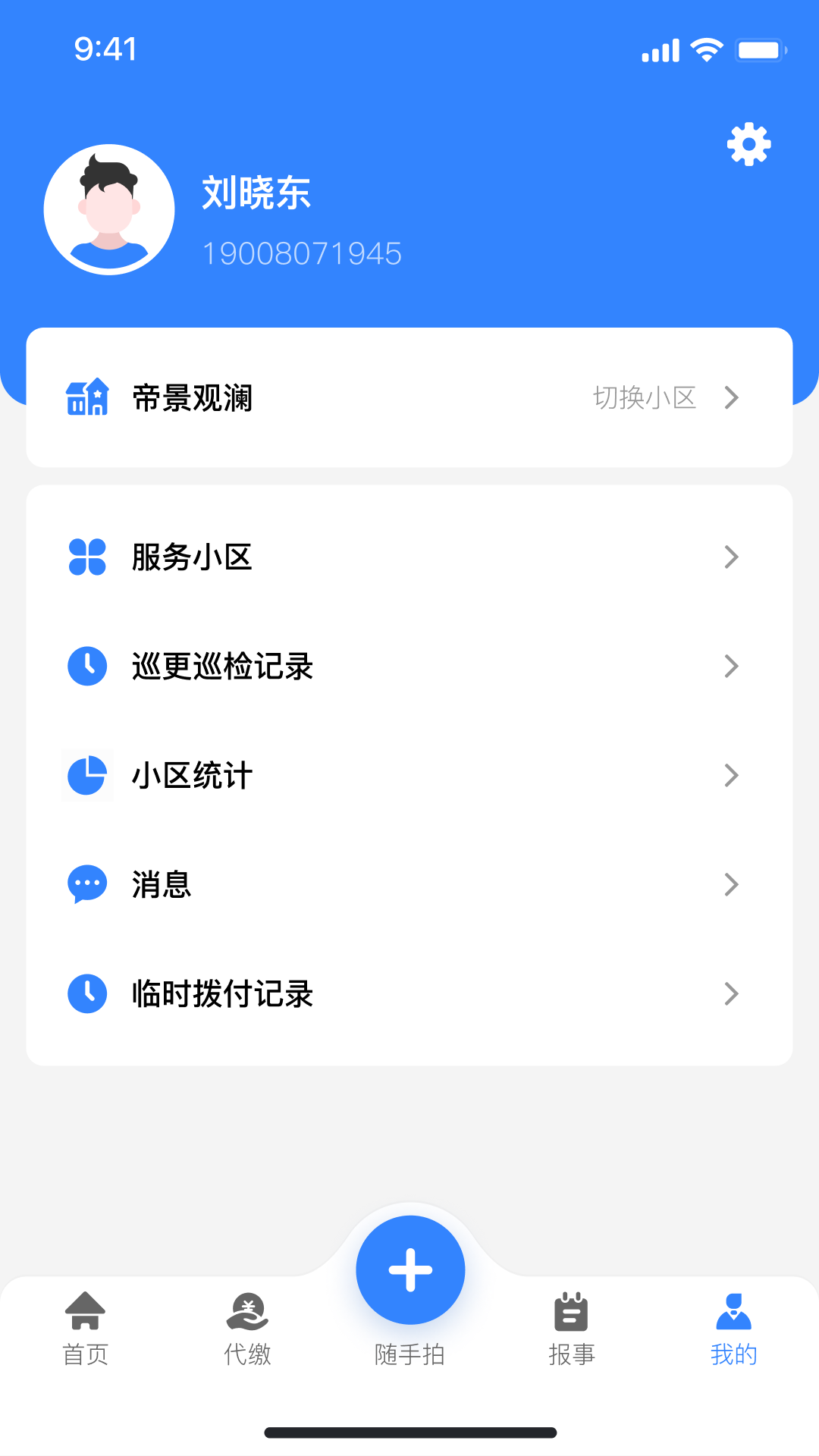
Task: Click the 消息 chat bubble icon
Action: pos(87,884)
